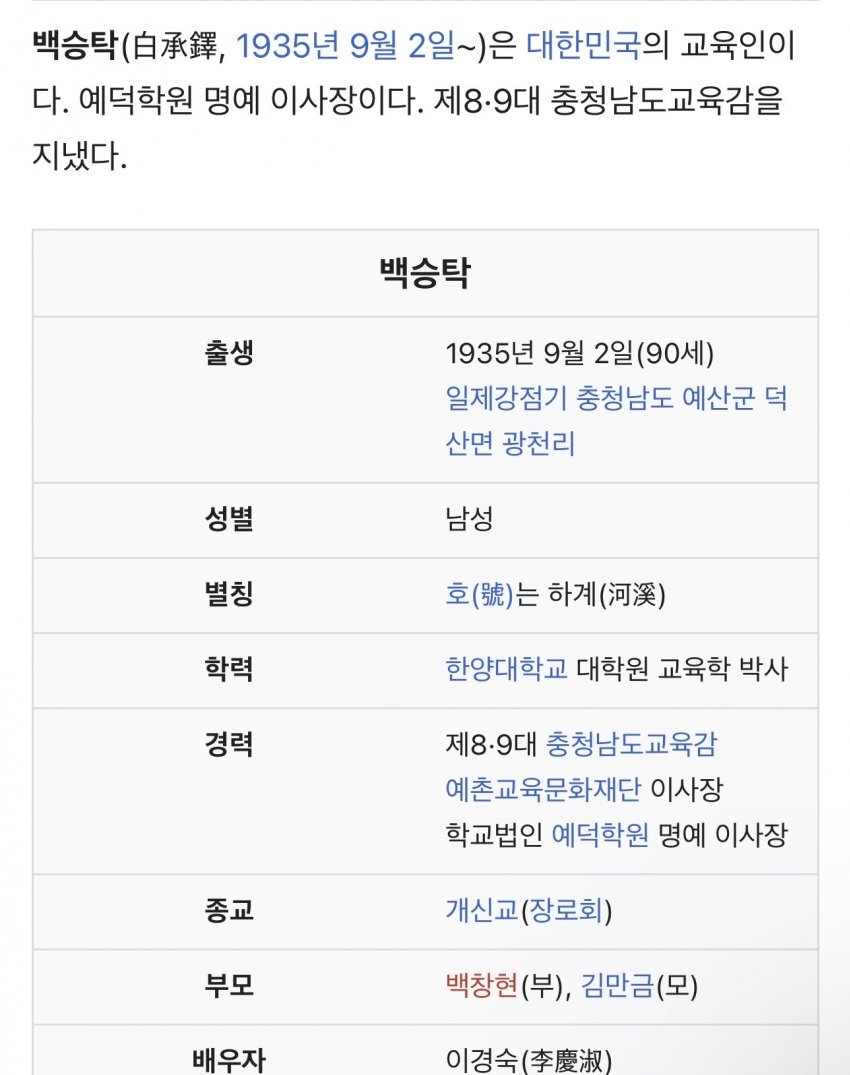
Task: Follow the 개신교 religion link
Action: [x=483, y=910]
